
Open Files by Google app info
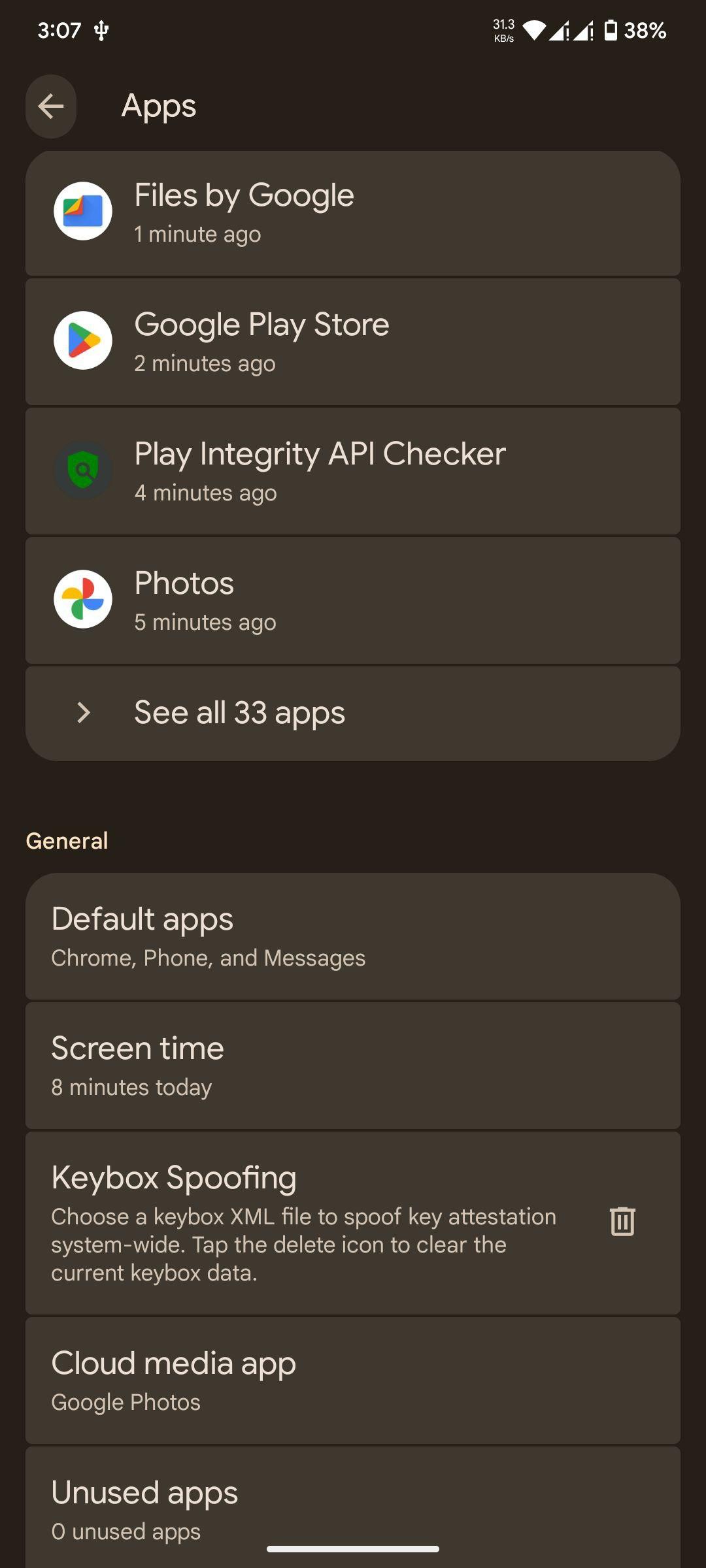(x=353, y=213)
